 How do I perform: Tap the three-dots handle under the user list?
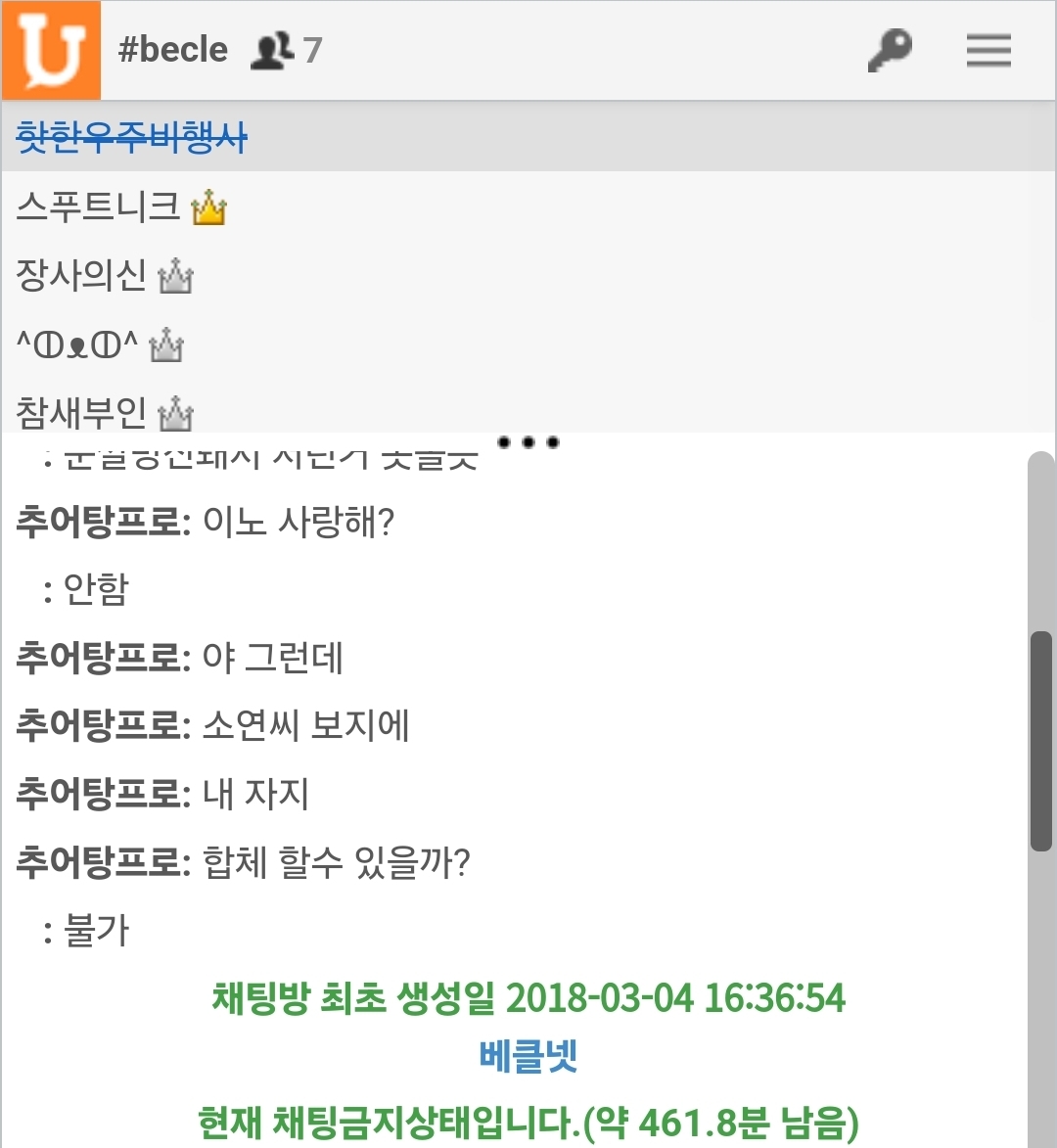528,442
